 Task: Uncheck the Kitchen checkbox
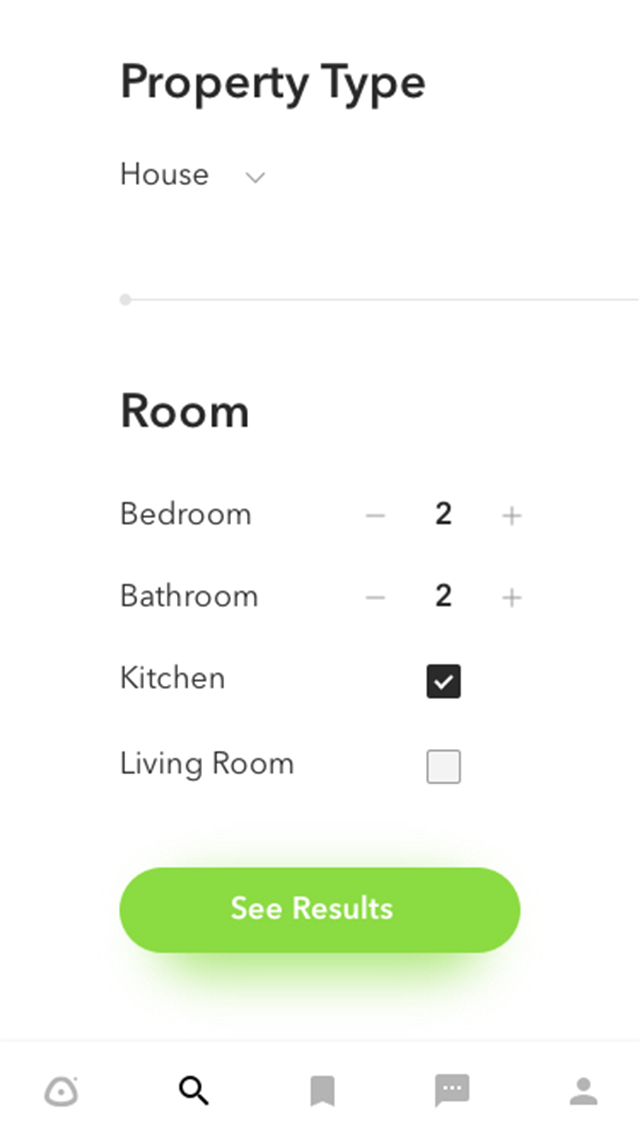coord(443,682)
